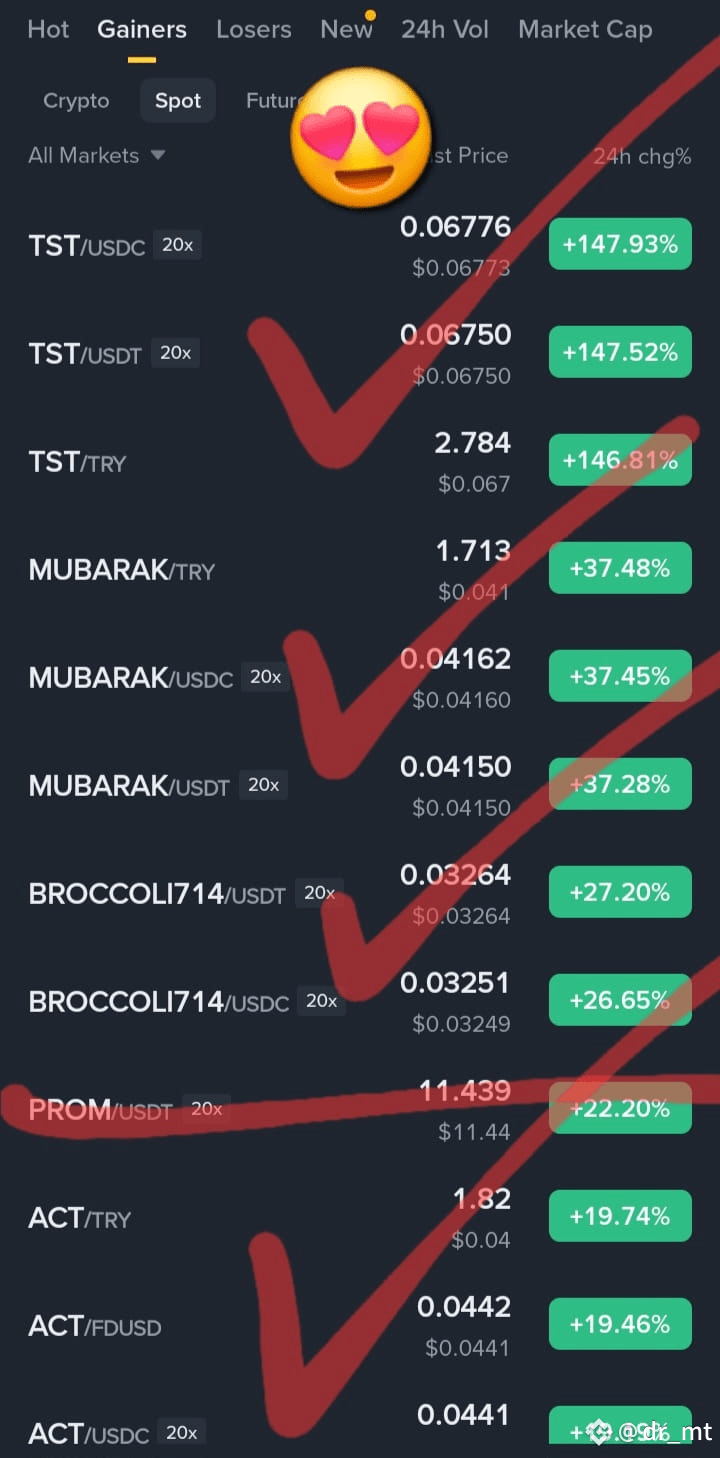Expand the All Markets dropdown
720x1458 pixels.
click(x=96, y=155)
